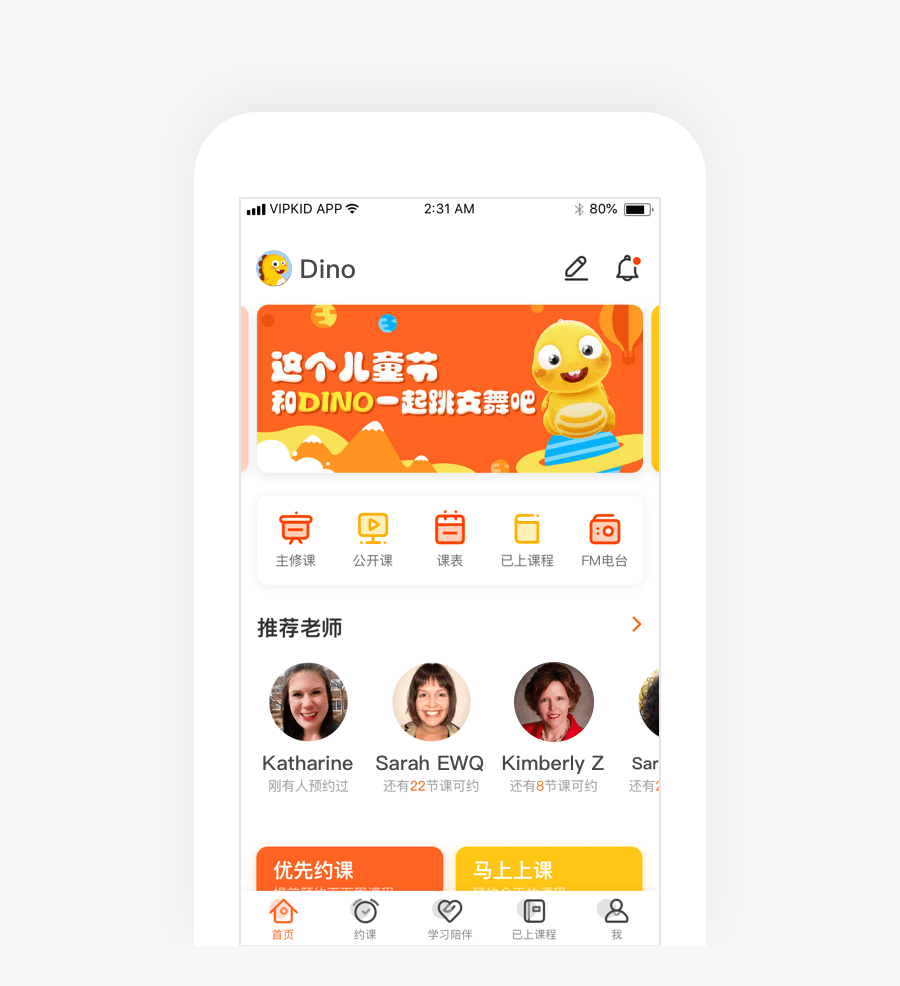The image size is (900, 986).
Task: Open the Children's Day Dino banner
Action: point(450,388)
